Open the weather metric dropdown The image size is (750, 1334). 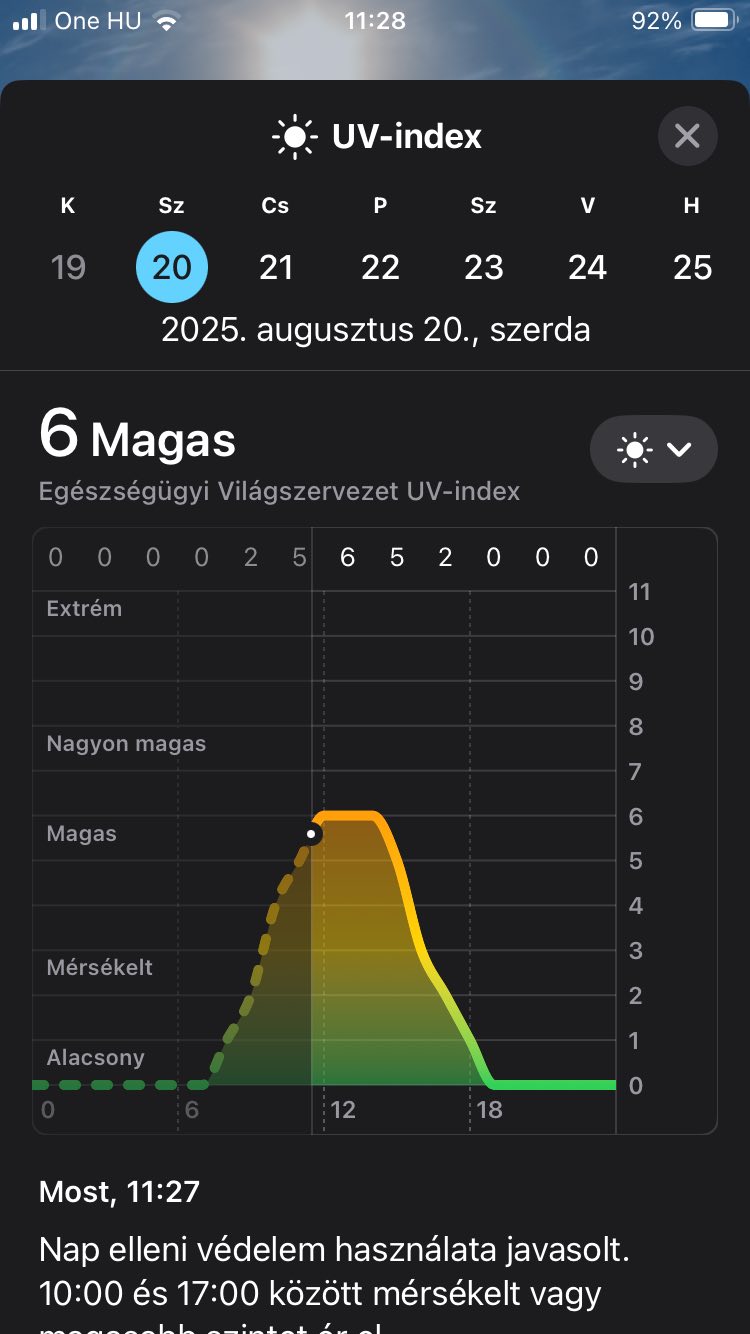[654, 449]
